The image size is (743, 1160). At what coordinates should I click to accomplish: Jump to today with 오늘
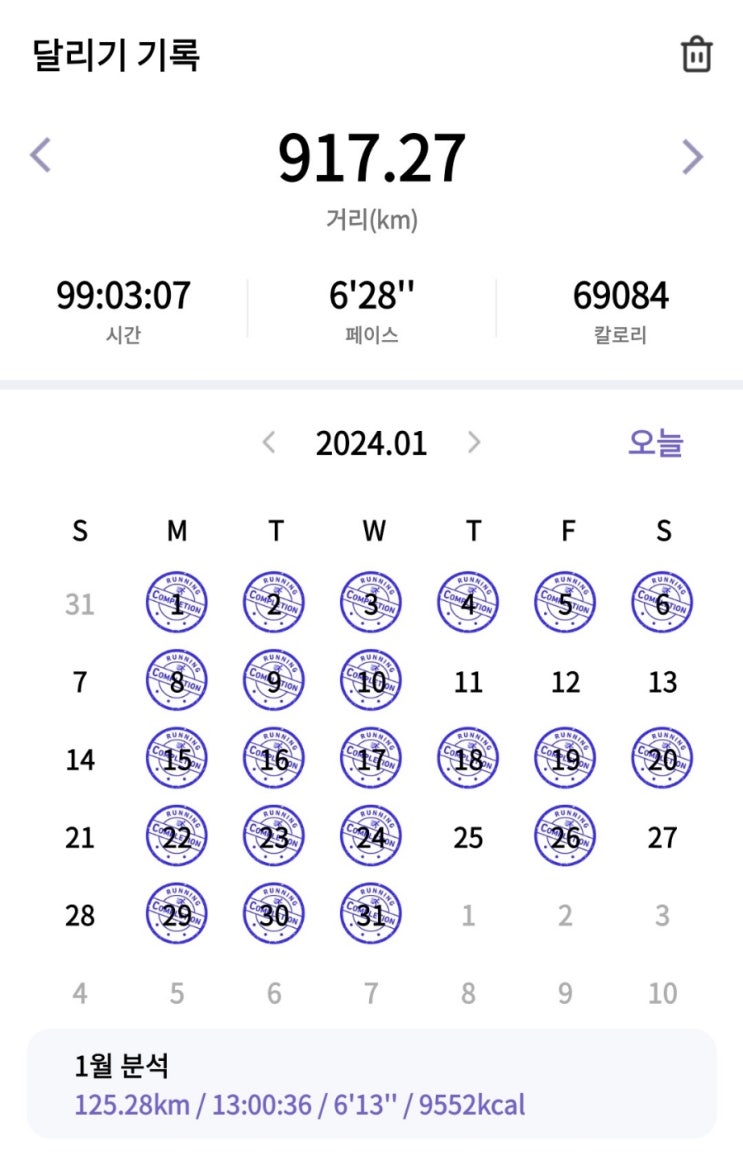[x=655, y=443]
